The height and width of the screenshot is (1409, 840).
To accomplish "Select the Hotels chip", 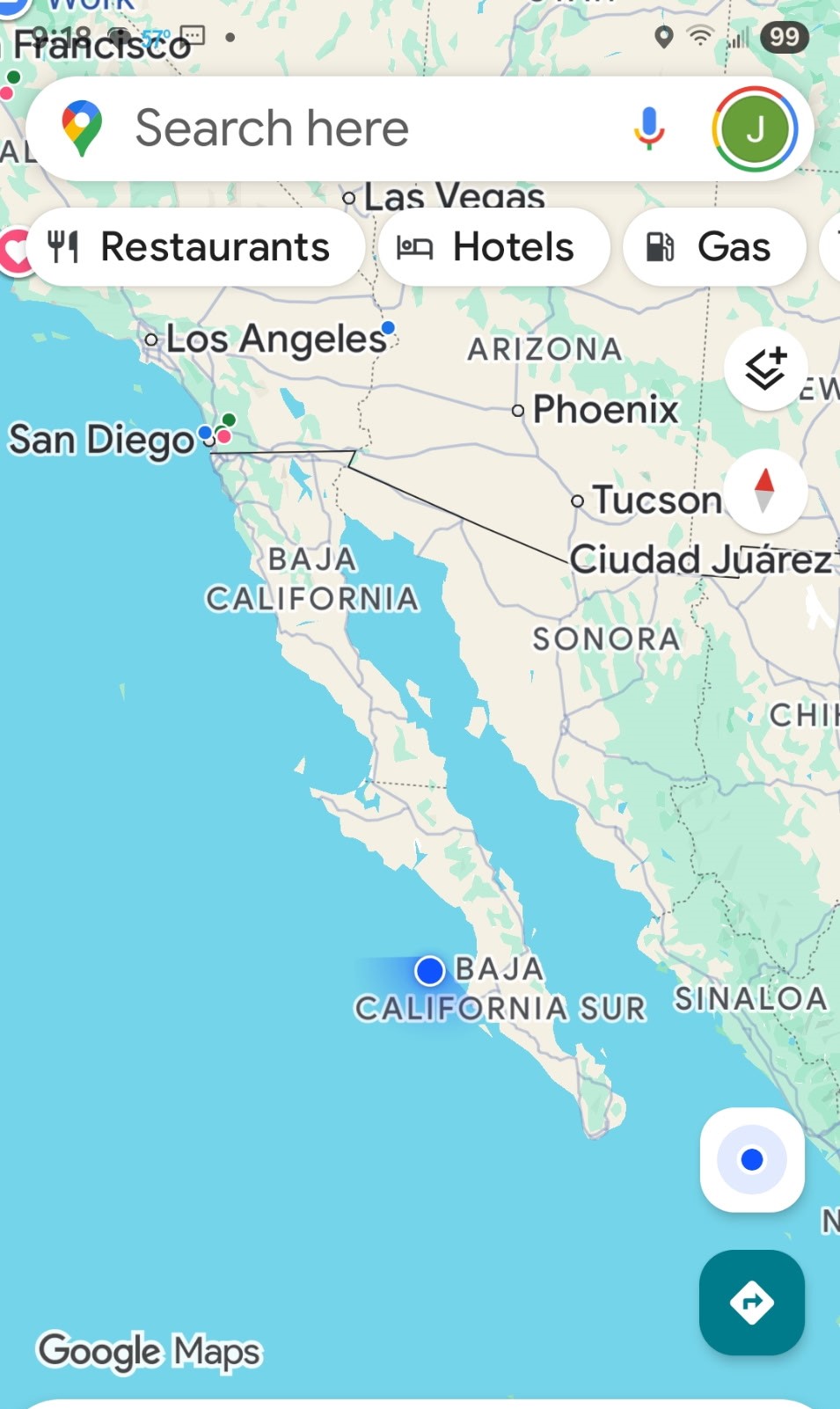I will 493,247.
